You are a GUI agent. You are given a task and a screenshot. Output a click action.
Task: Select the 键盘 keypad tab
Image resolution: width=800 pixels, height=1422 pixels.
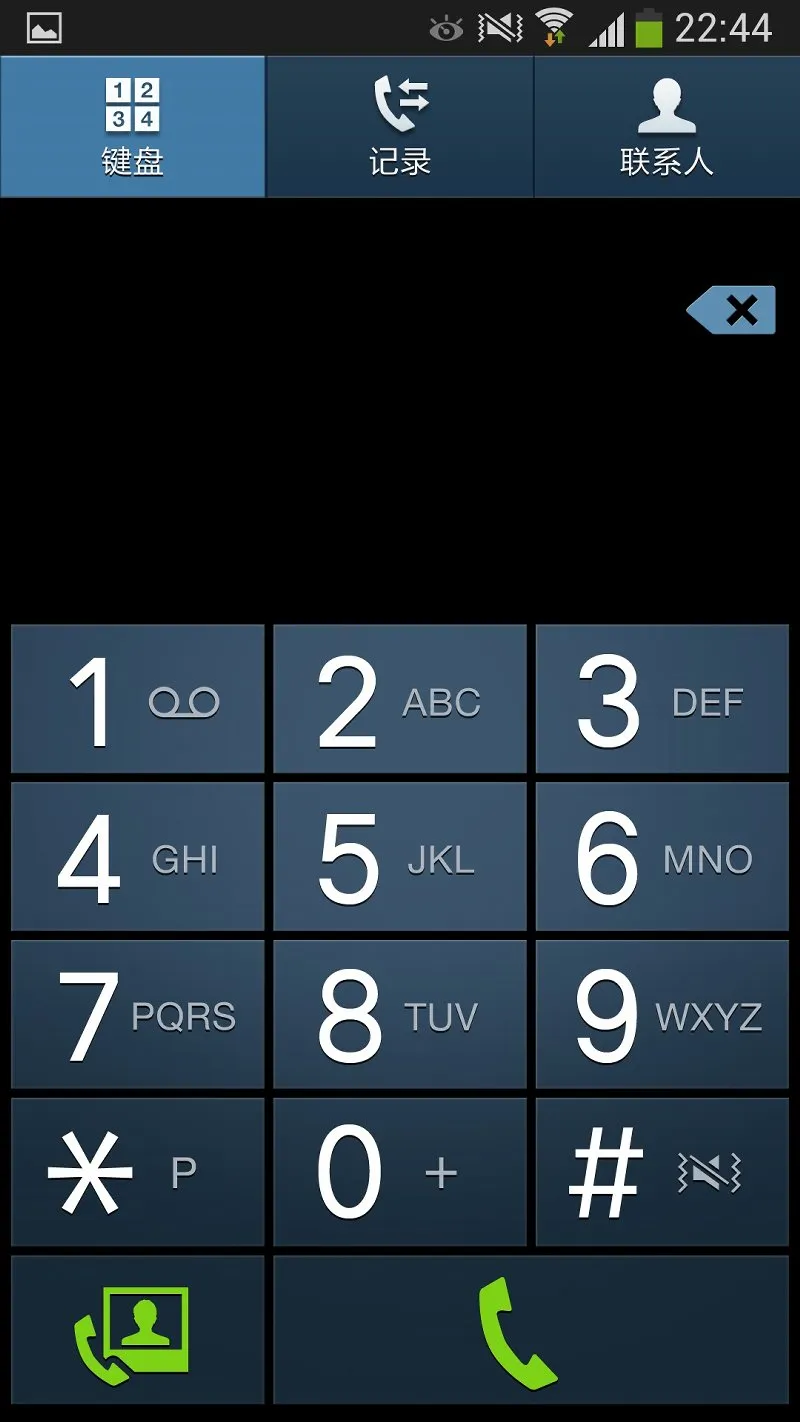pyautogui.click(x=132, y=127)
